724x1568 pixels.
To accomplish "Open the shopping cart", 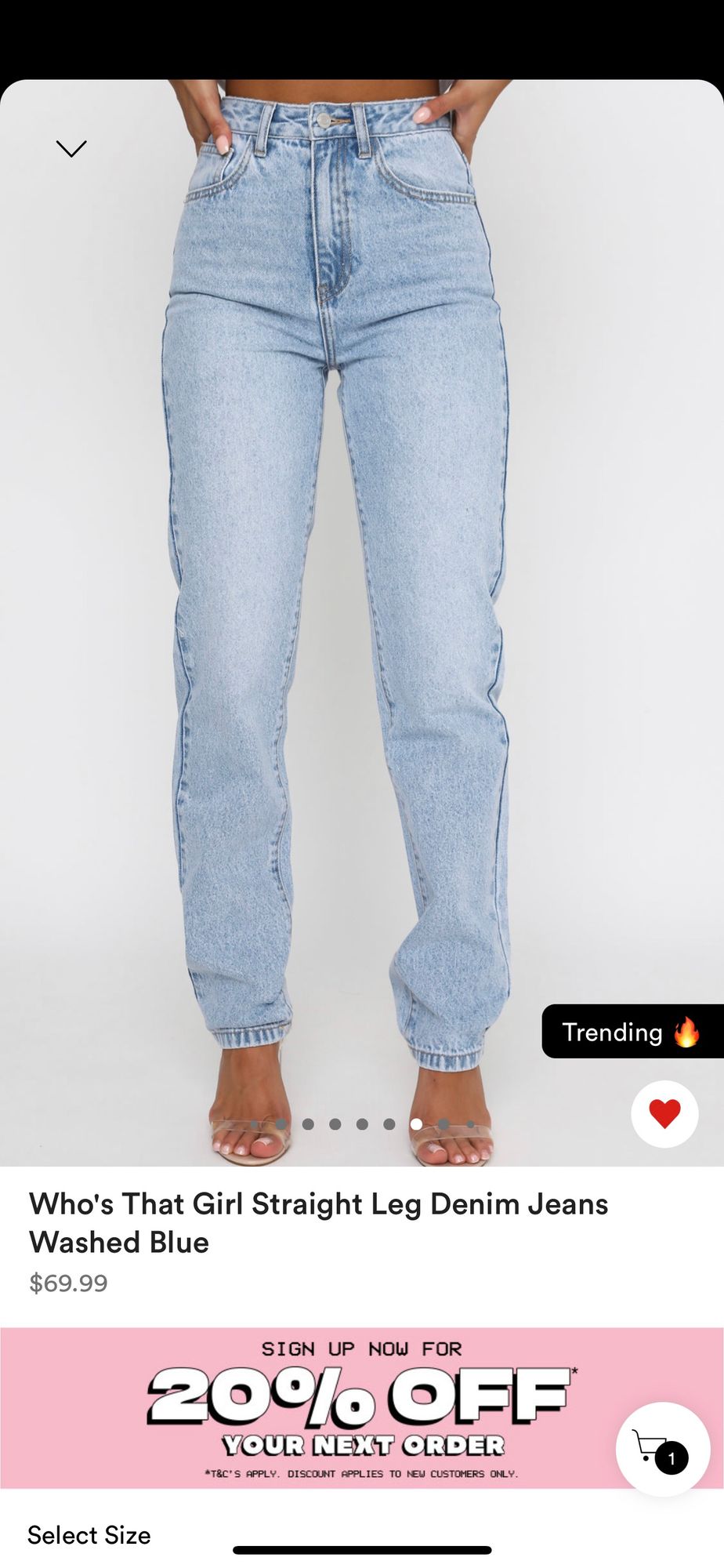I will pos(662,1449).
